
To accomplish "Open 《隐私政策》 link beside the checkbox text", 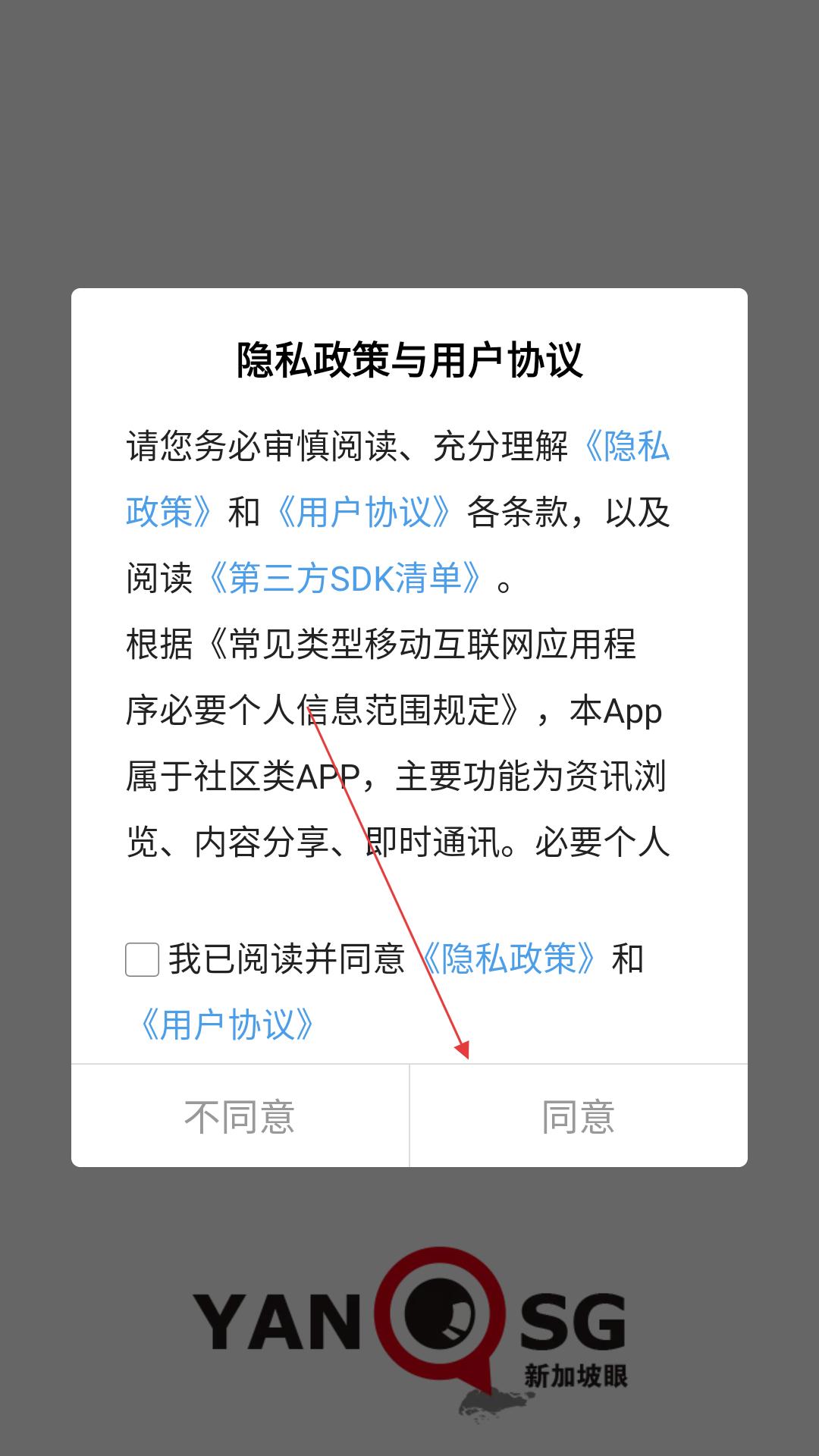I will click(508, 959).
